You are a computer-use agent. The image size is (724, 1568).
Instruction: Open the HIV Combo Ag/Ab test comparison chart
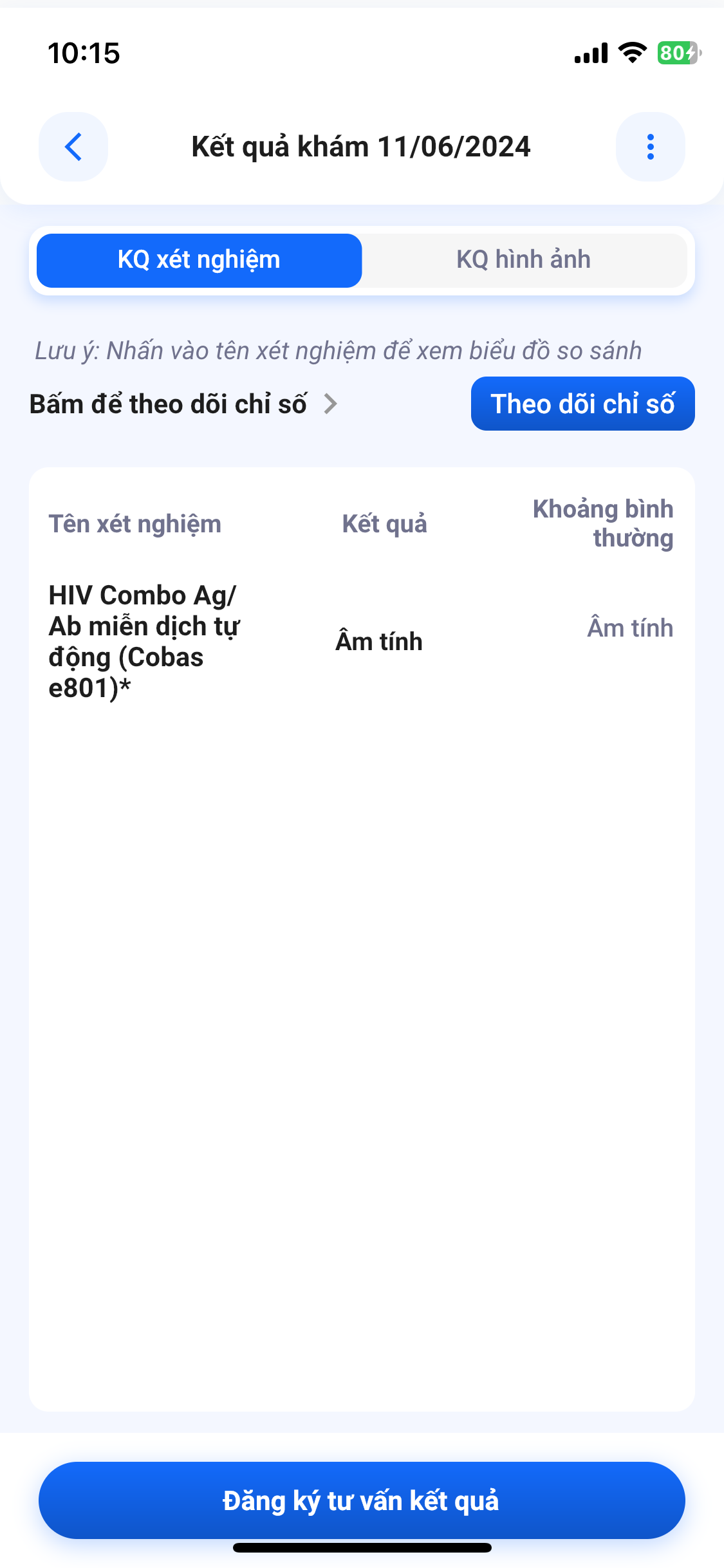click(x=144, y=641)
